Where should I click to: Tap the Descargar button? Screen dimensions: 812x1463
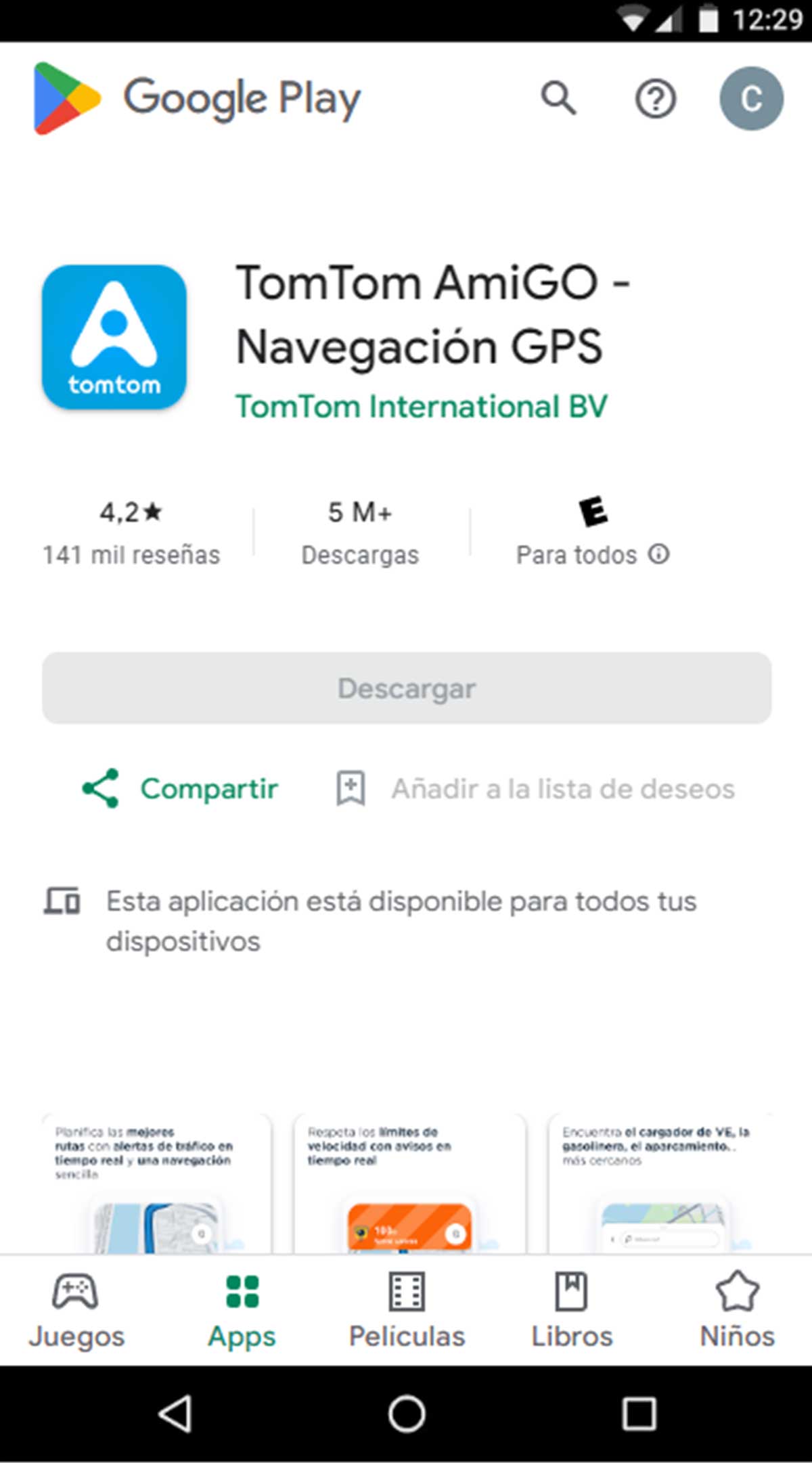[406, 688]
